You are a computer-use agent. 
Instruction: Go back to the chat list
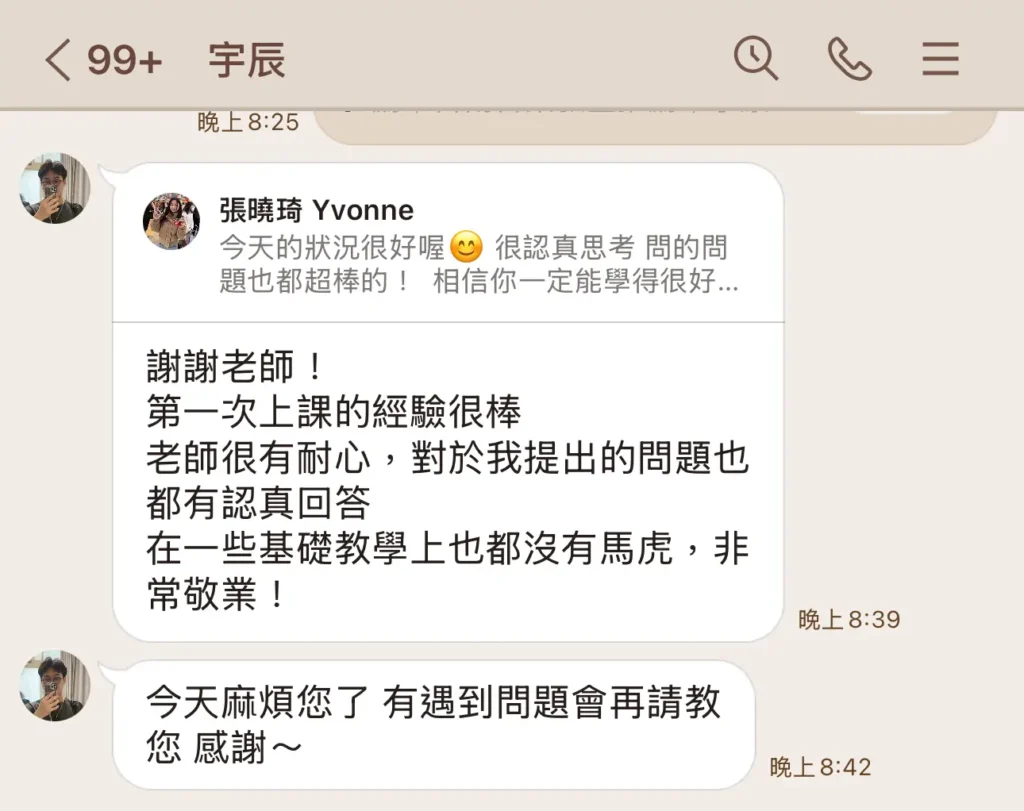click(x=58, y=60)
